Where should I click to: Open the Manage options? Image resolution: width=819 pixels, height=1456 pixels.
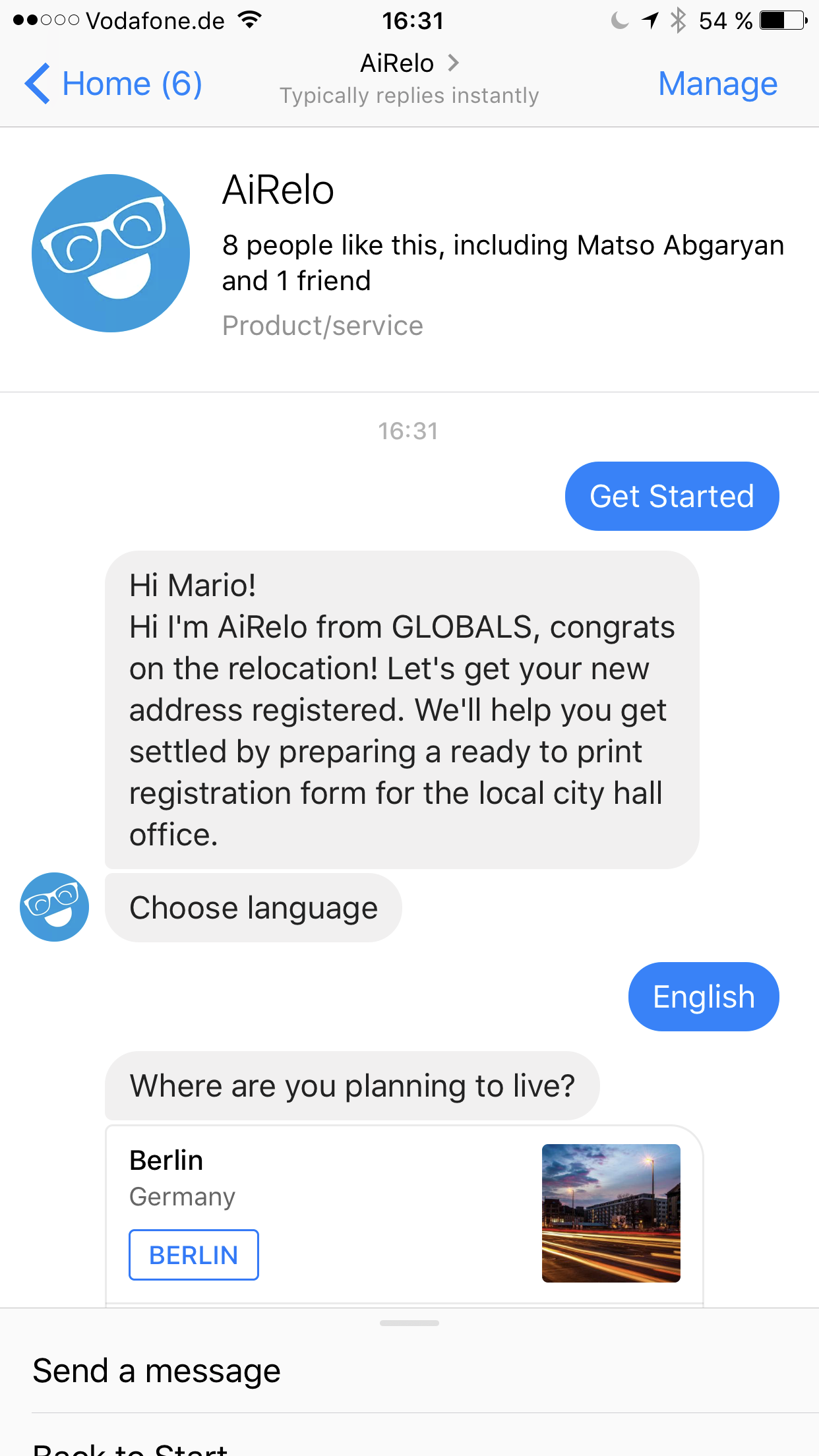(717, 84)
